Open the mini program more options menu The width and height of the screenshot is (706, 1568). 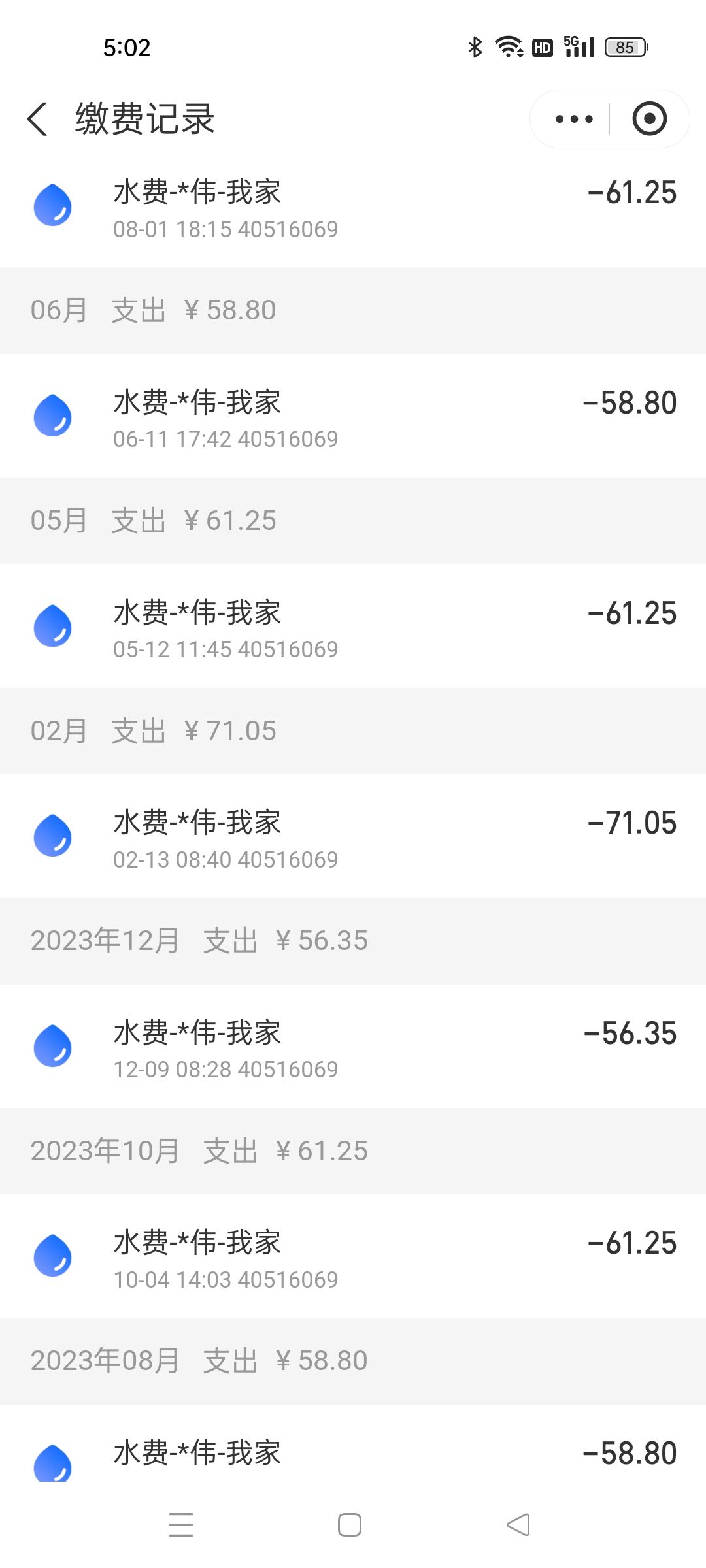pyautogui.click(x=574, y=119)
